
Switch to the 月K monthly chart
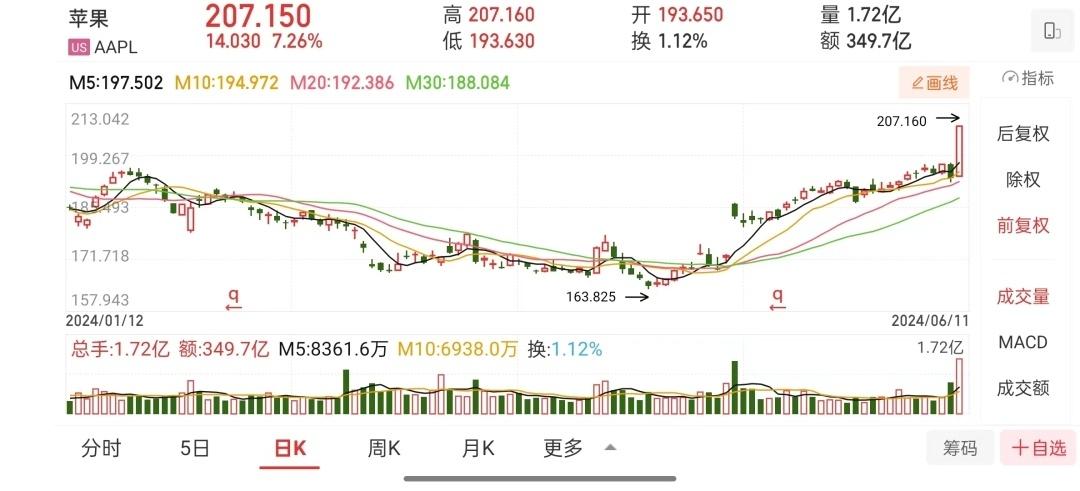click(x=478, y=448)
